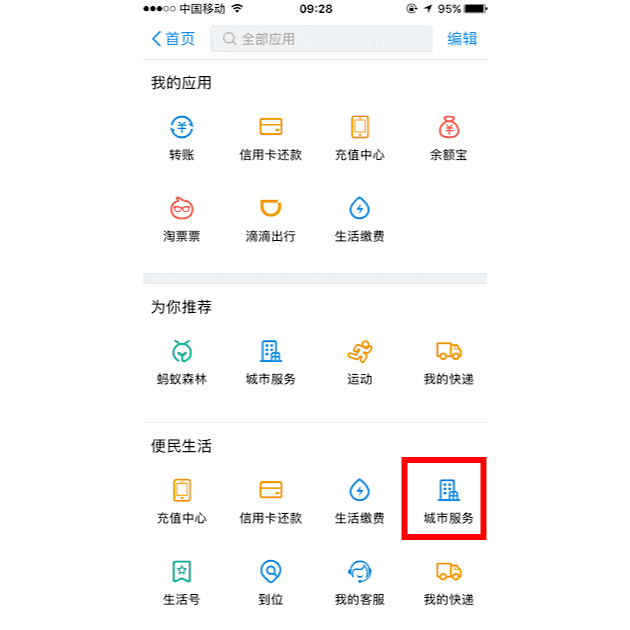
Task: Open 我的客服
Action: (x=359, y=582)
